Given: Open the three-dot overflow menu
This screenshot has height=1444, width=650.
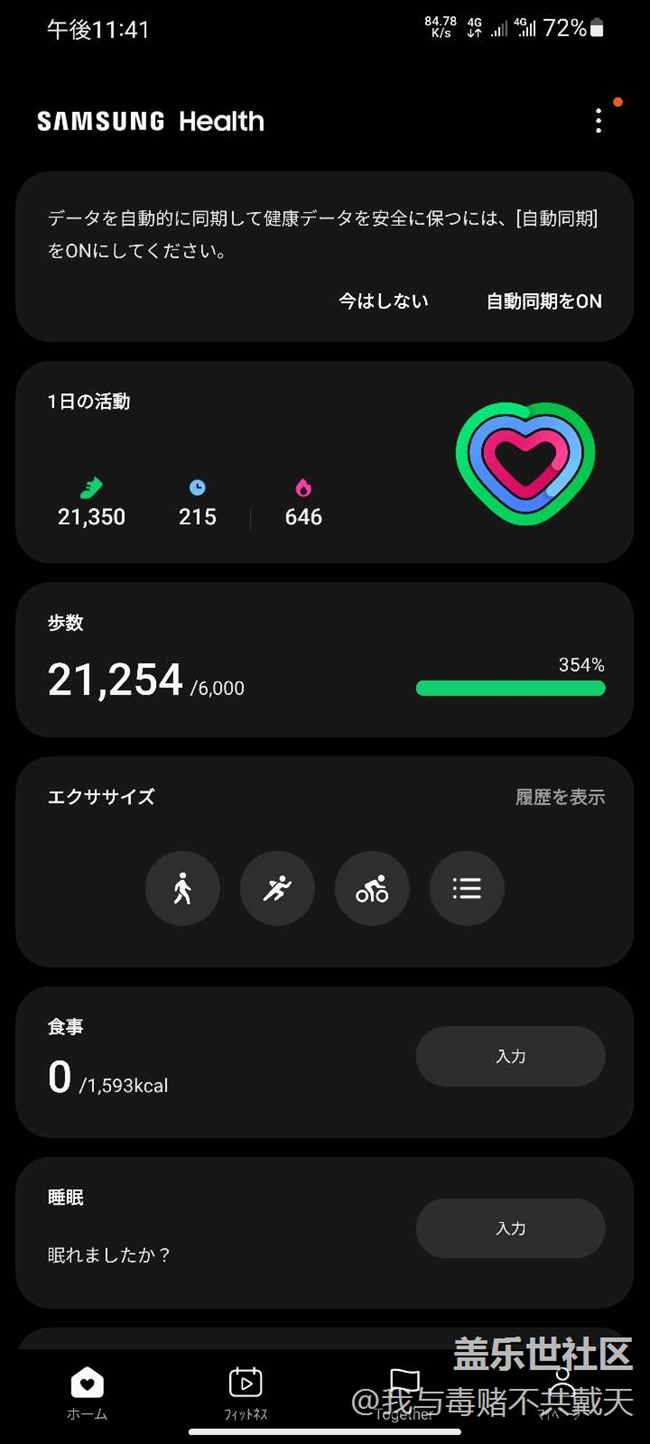Looking at the screenshot, I should pos(598,122).
